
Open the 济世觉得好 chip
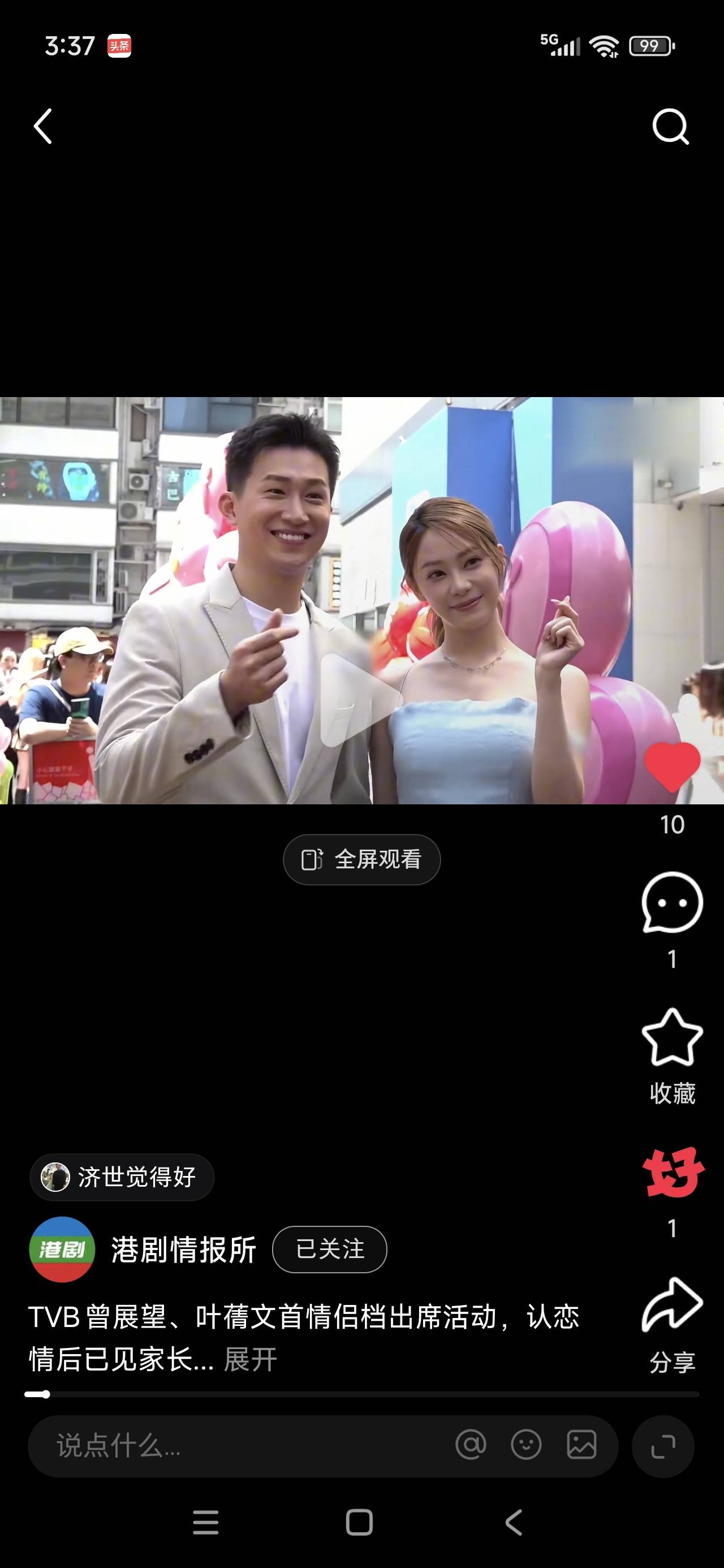point(122,1177)
